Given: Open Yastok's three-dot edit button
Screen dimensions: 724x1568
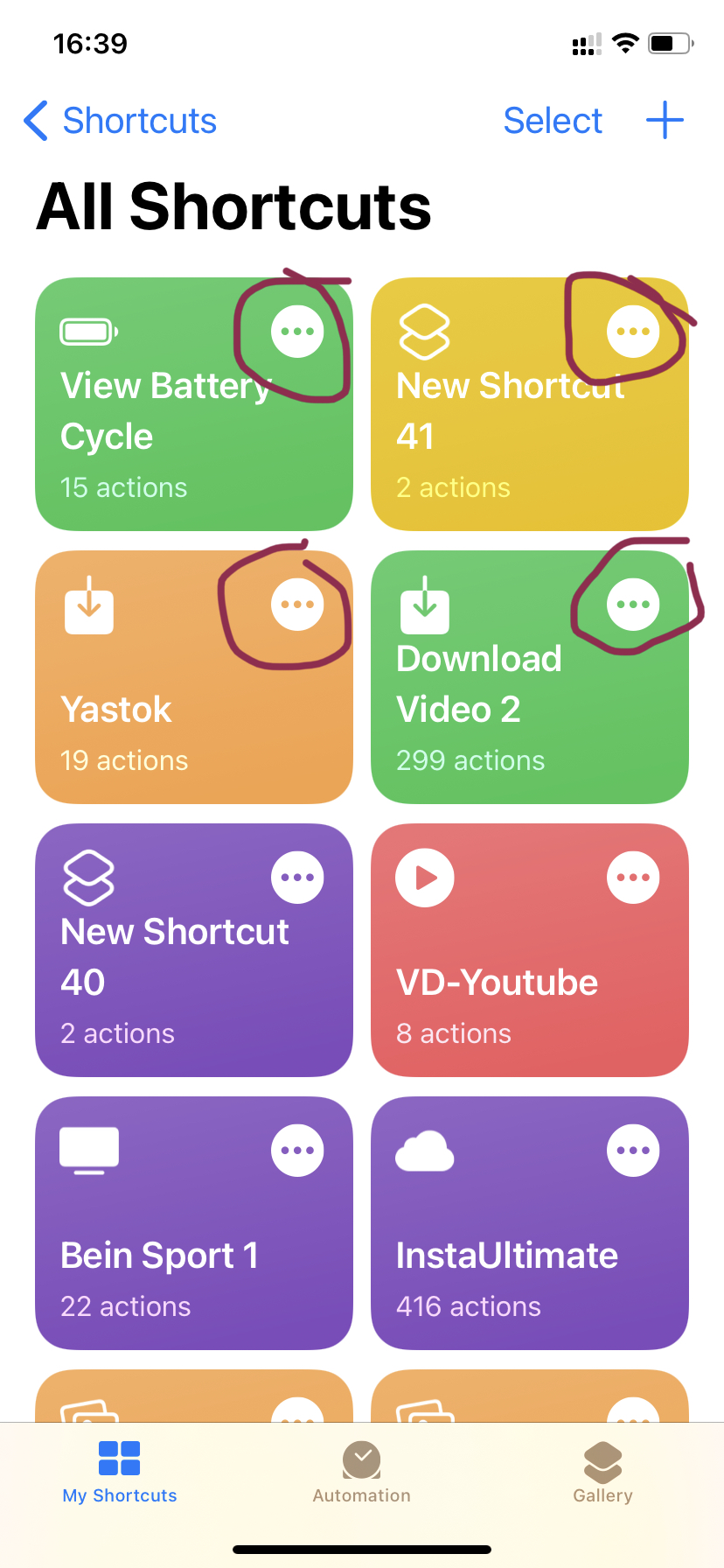Looking at the screenshot, I should [297, 605].
